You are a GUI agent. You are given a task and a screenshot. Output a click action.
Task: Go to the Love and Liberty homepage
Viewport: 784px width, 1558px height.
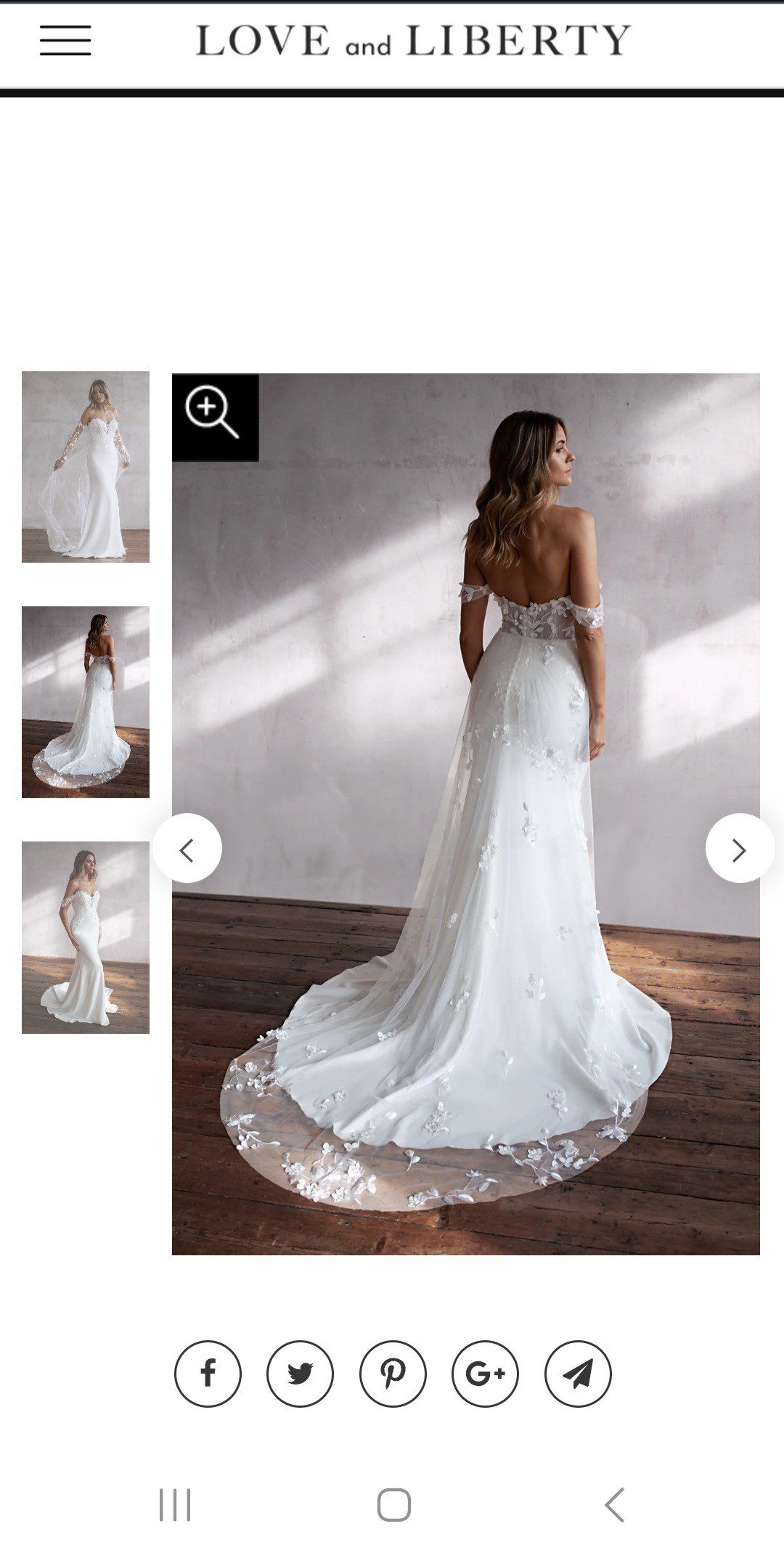click(413, 41)
